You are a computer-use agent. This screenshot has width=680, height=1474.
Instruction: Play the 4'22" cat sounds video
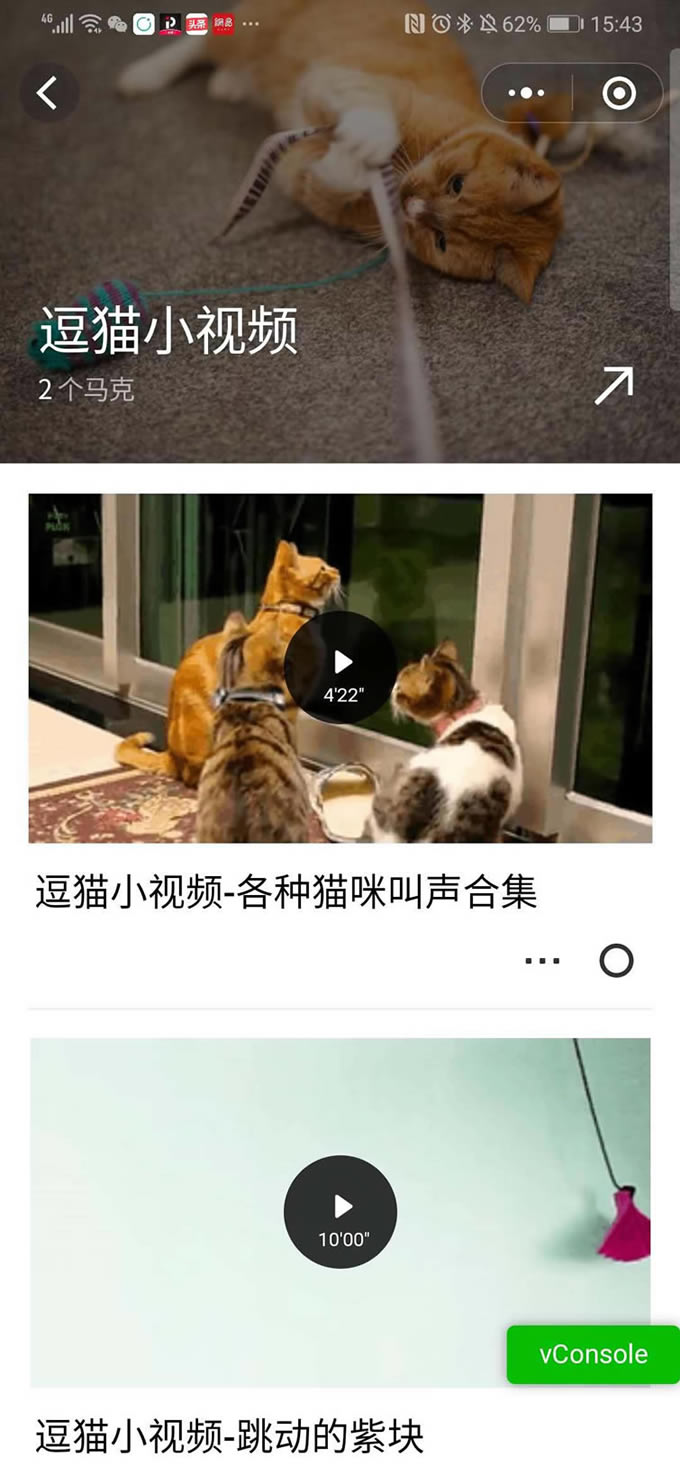pos(340,667)
